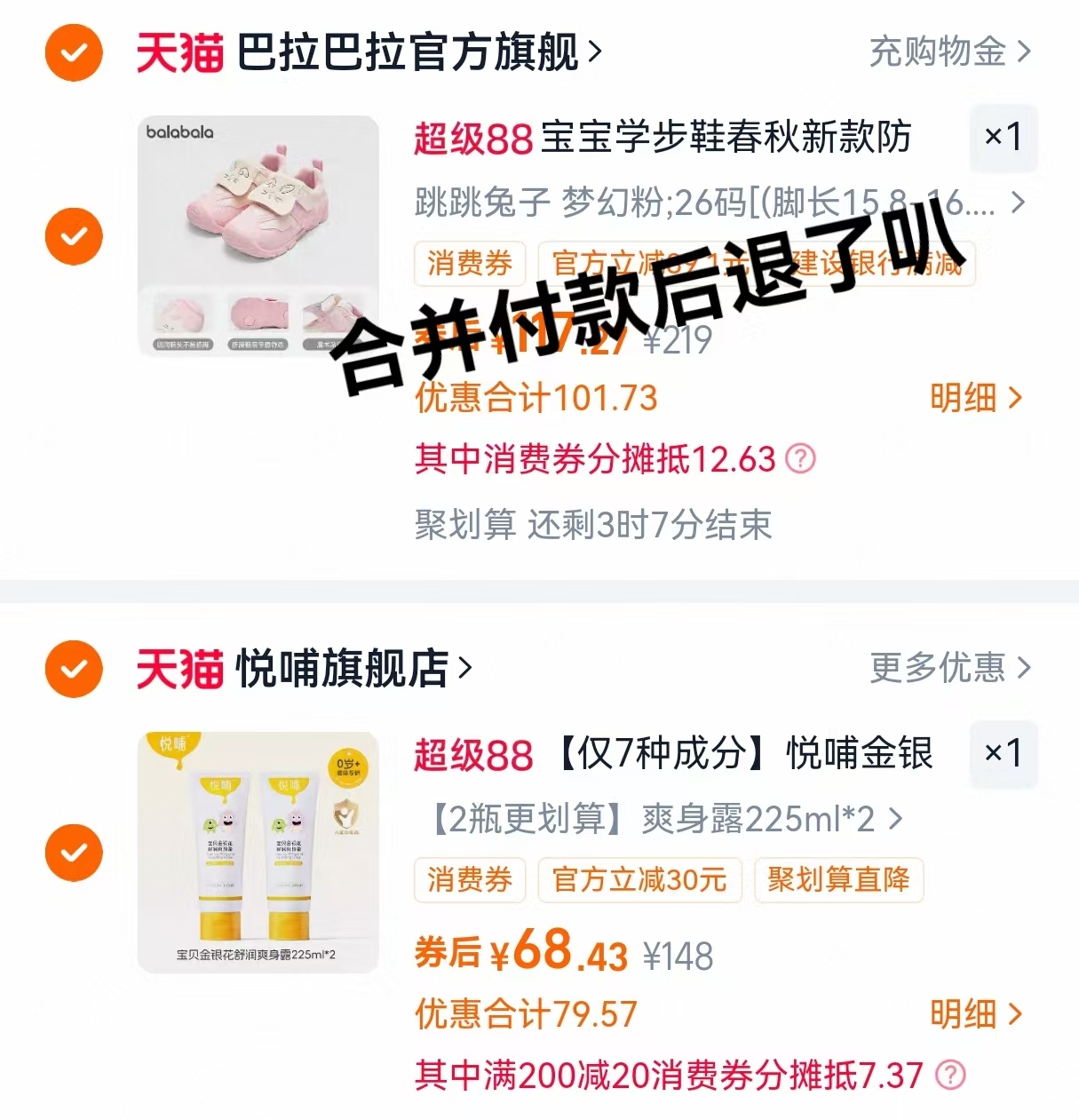Select the 聚划算直降 tag on 悦哺 item
The width and height of the screenshot is (1079, 1120).
[838, 880]
